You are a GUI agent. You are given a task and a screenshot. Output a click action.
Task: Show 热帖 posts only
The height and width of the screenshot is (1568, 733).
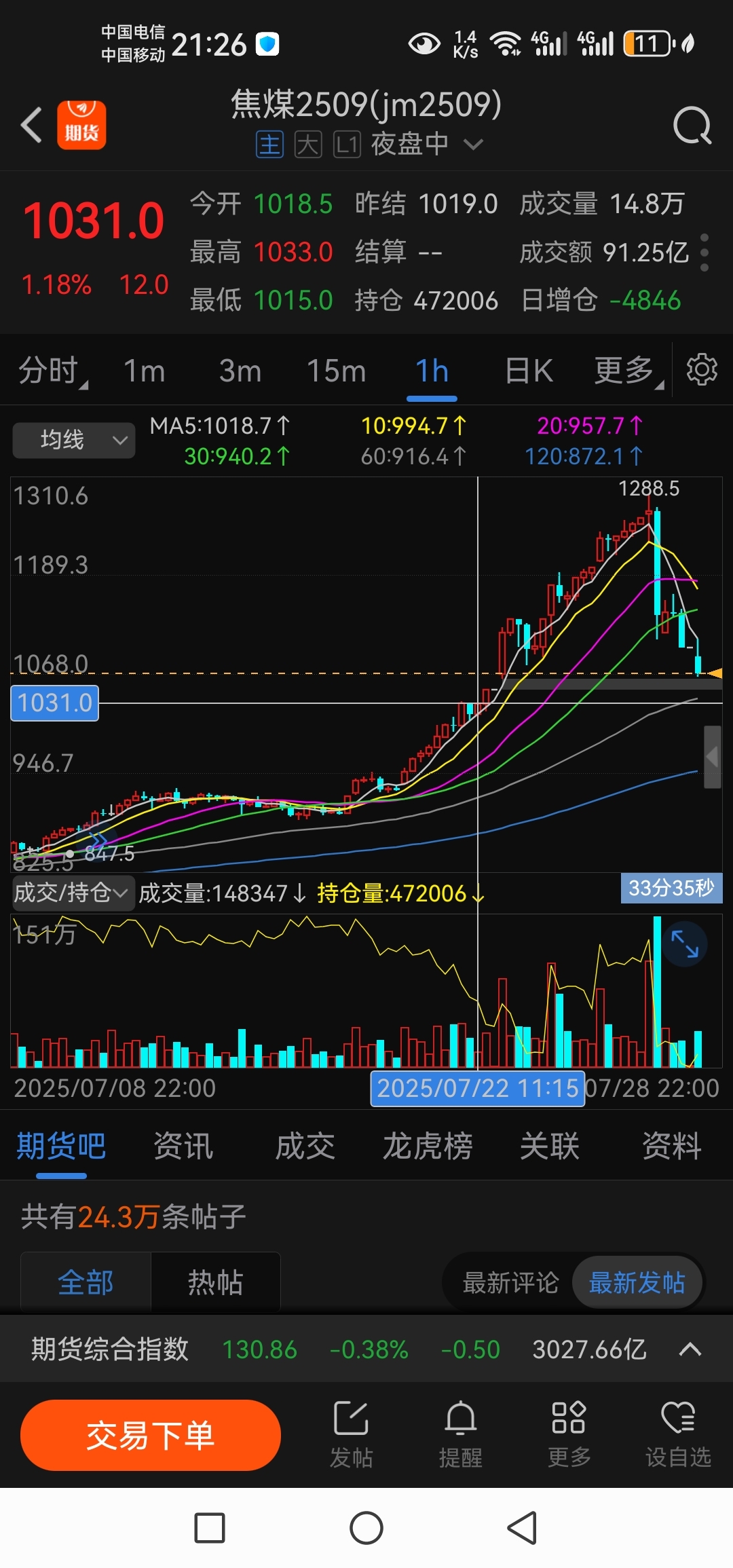coord(216,1282)
